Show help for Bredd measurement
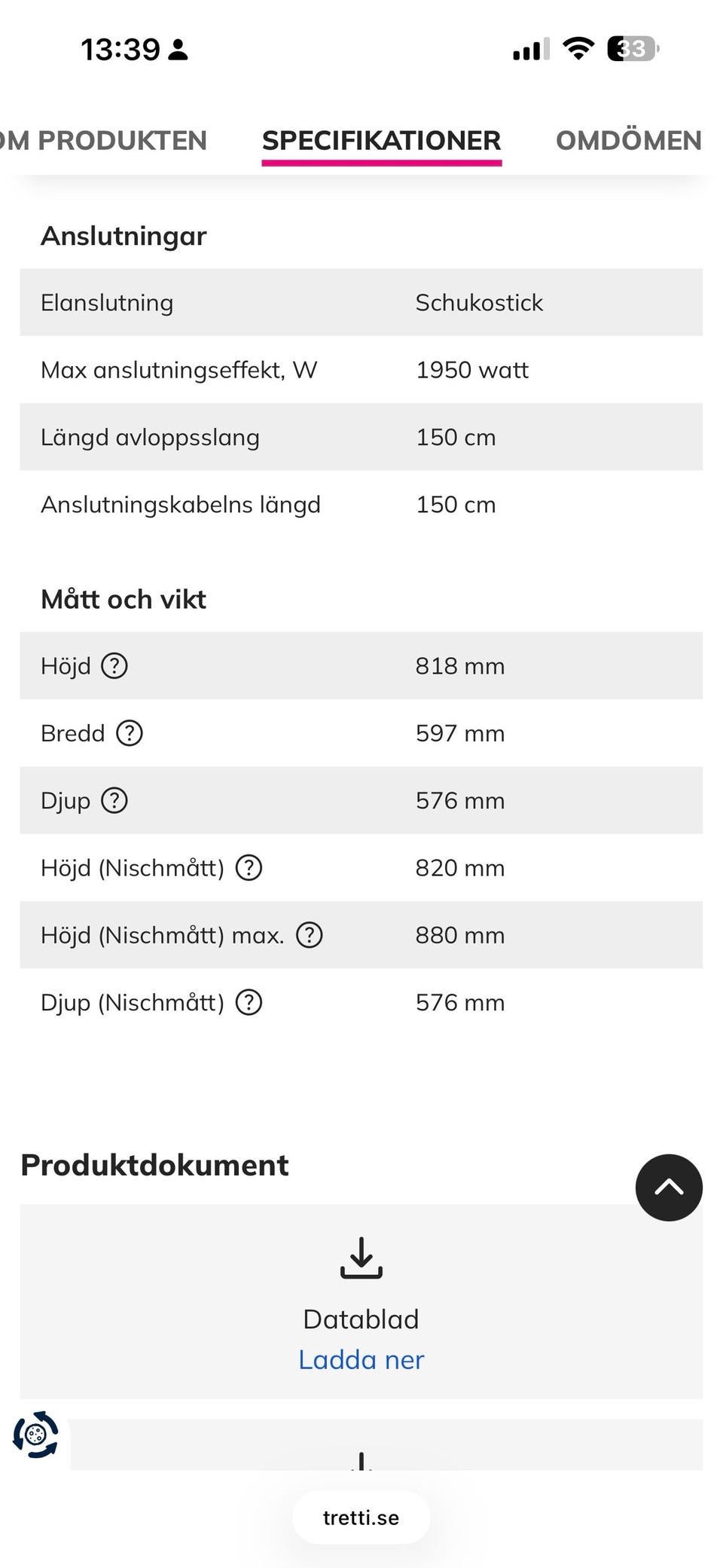 tap(130, 733)
